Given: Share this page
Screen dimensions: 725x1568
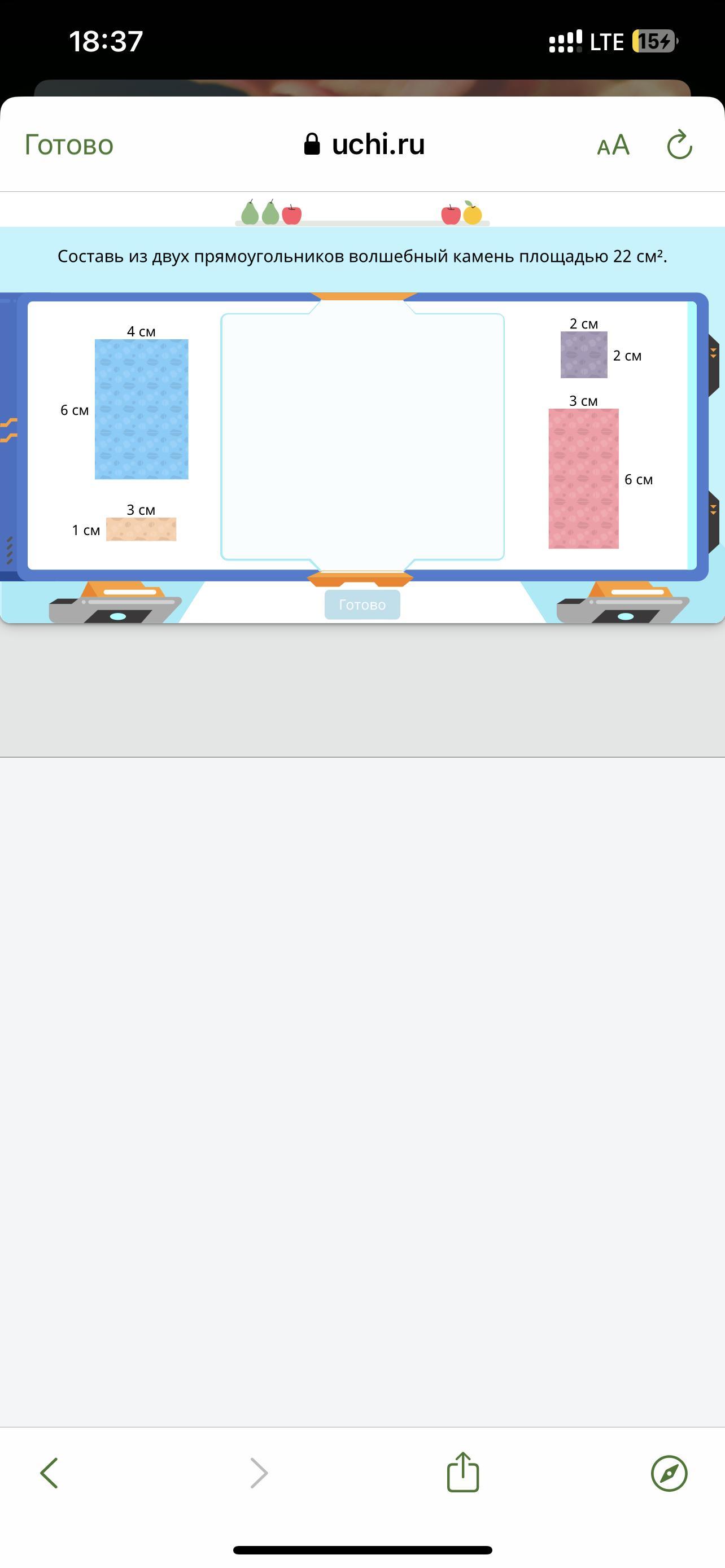Looking at the screenshot, I should (x=463, y=1472).
